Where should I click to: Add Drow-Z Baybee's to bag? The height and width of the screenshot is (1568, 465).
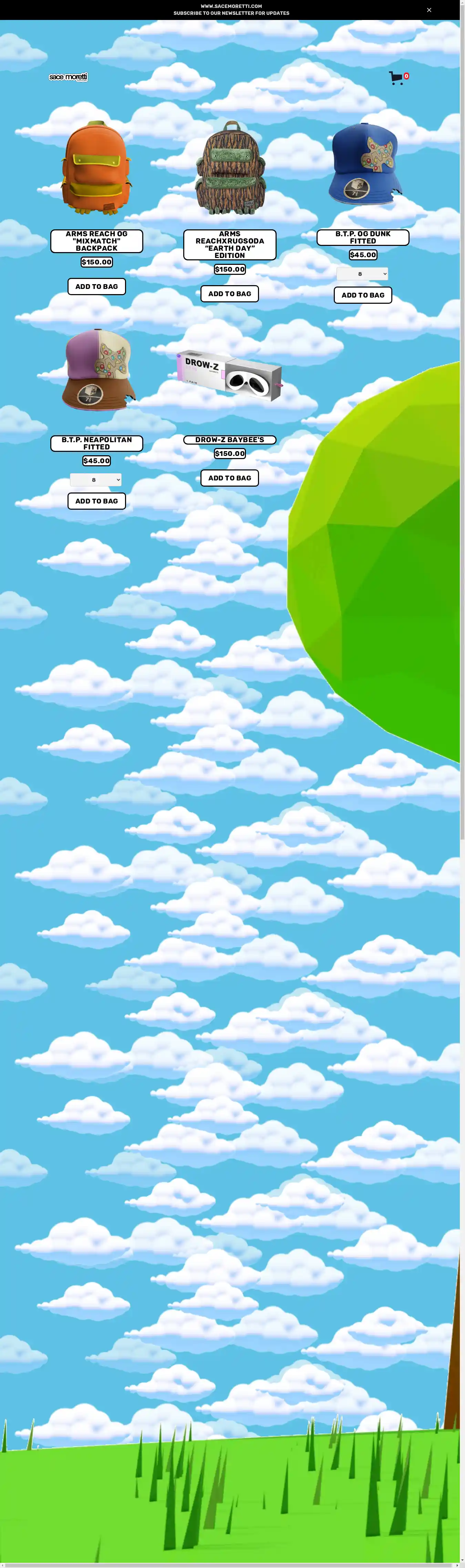point(229,478)
